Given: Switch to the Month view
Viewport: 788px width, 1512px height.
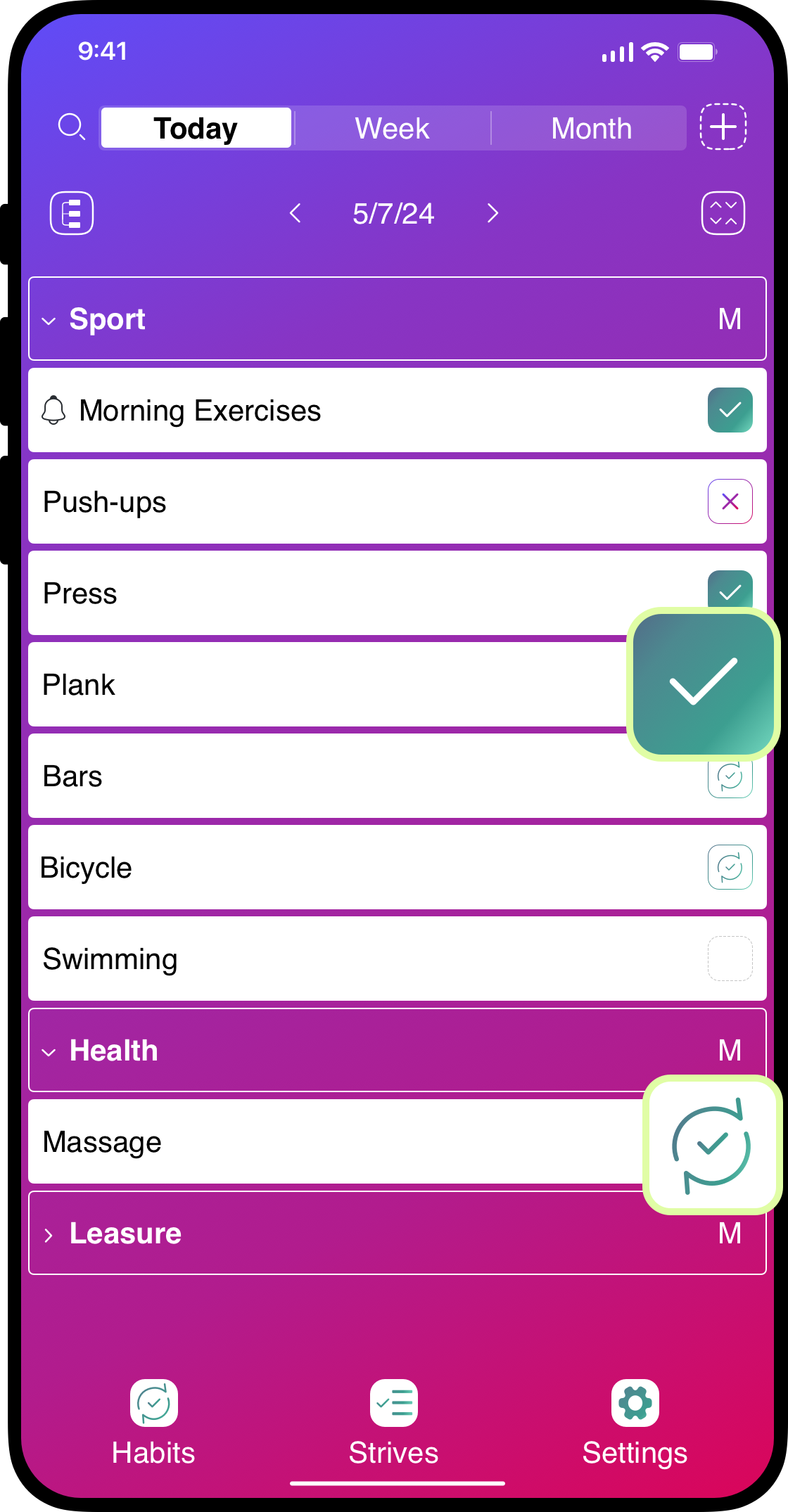Looking at the screenshot, I should (x=590, y=128).
